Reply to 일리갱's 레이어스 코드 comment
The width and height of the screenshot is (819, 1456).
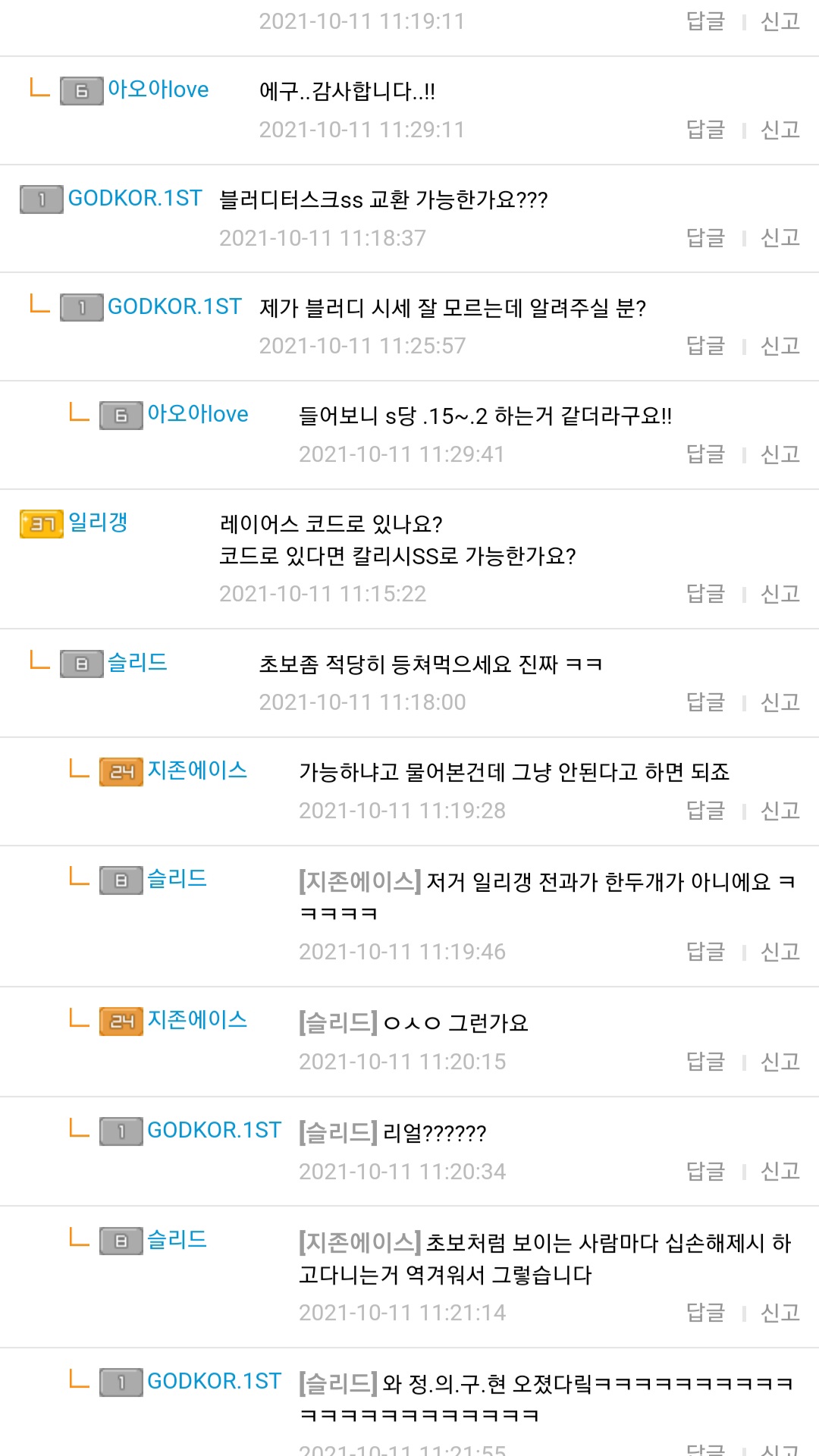coord(705,594)
